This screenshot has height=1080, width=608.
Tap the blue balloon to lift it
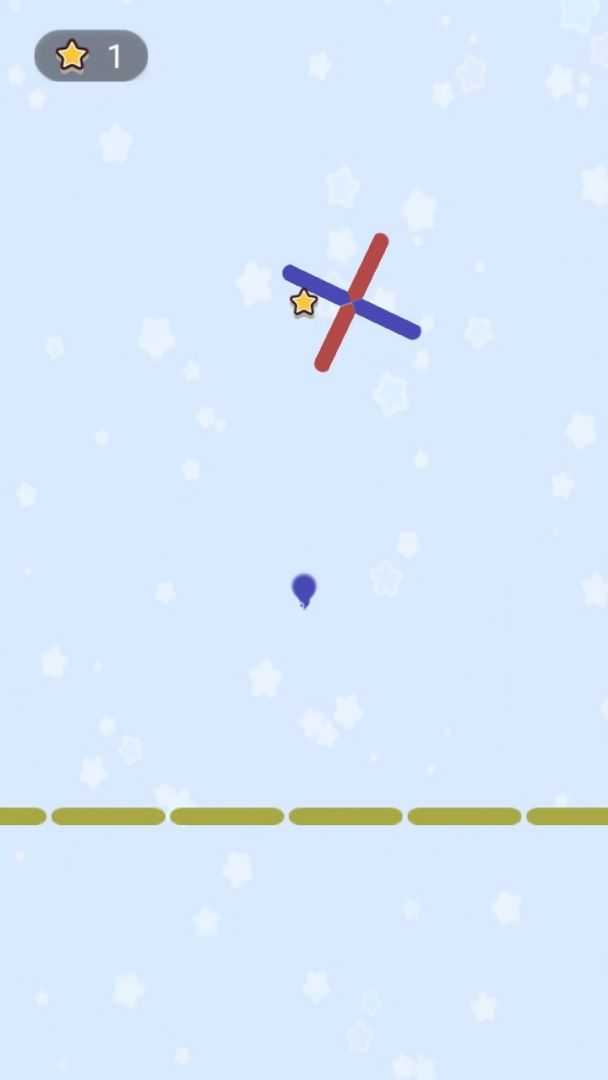coord(304,589)
